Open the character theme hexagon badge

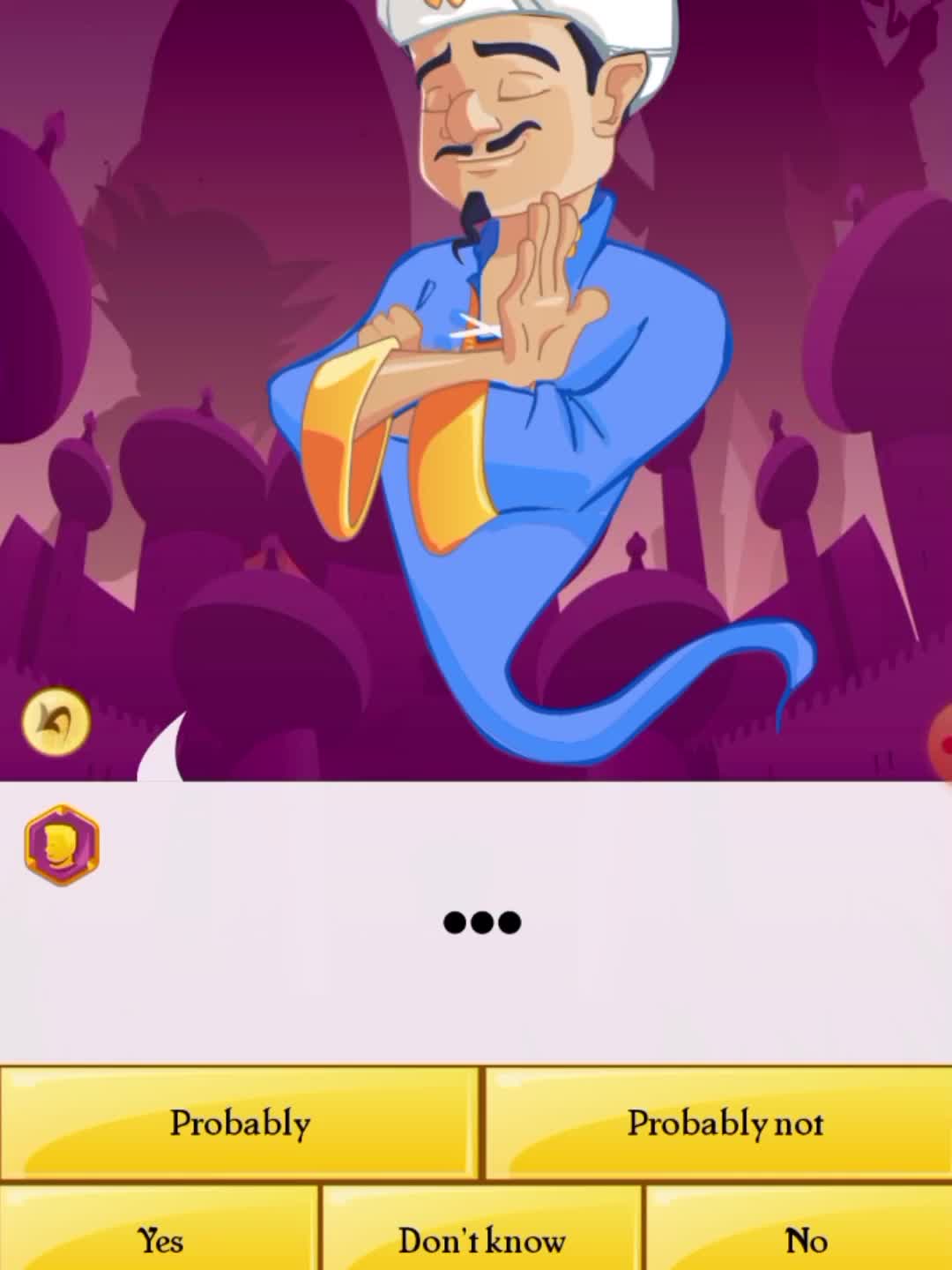62,845
